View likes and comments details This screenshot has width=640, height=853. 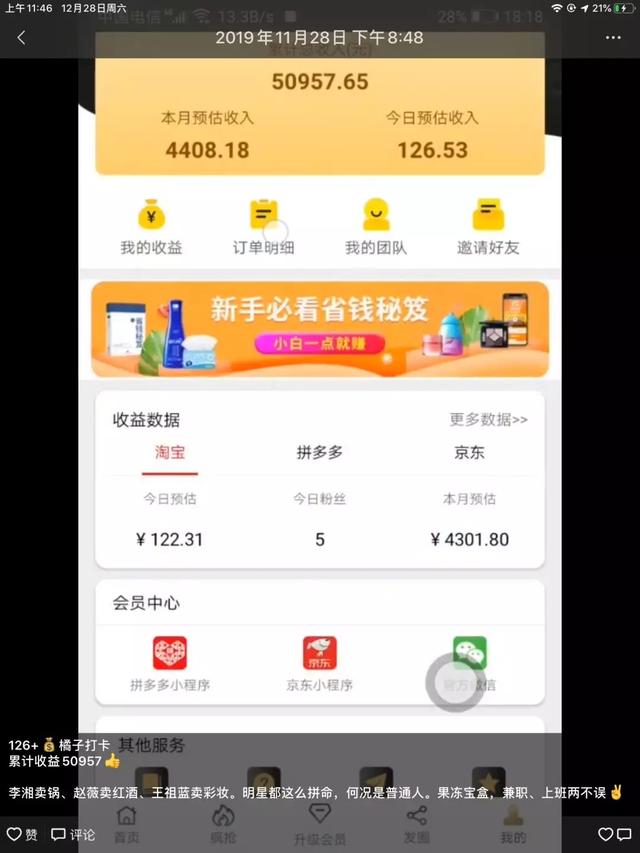point(615,834)
